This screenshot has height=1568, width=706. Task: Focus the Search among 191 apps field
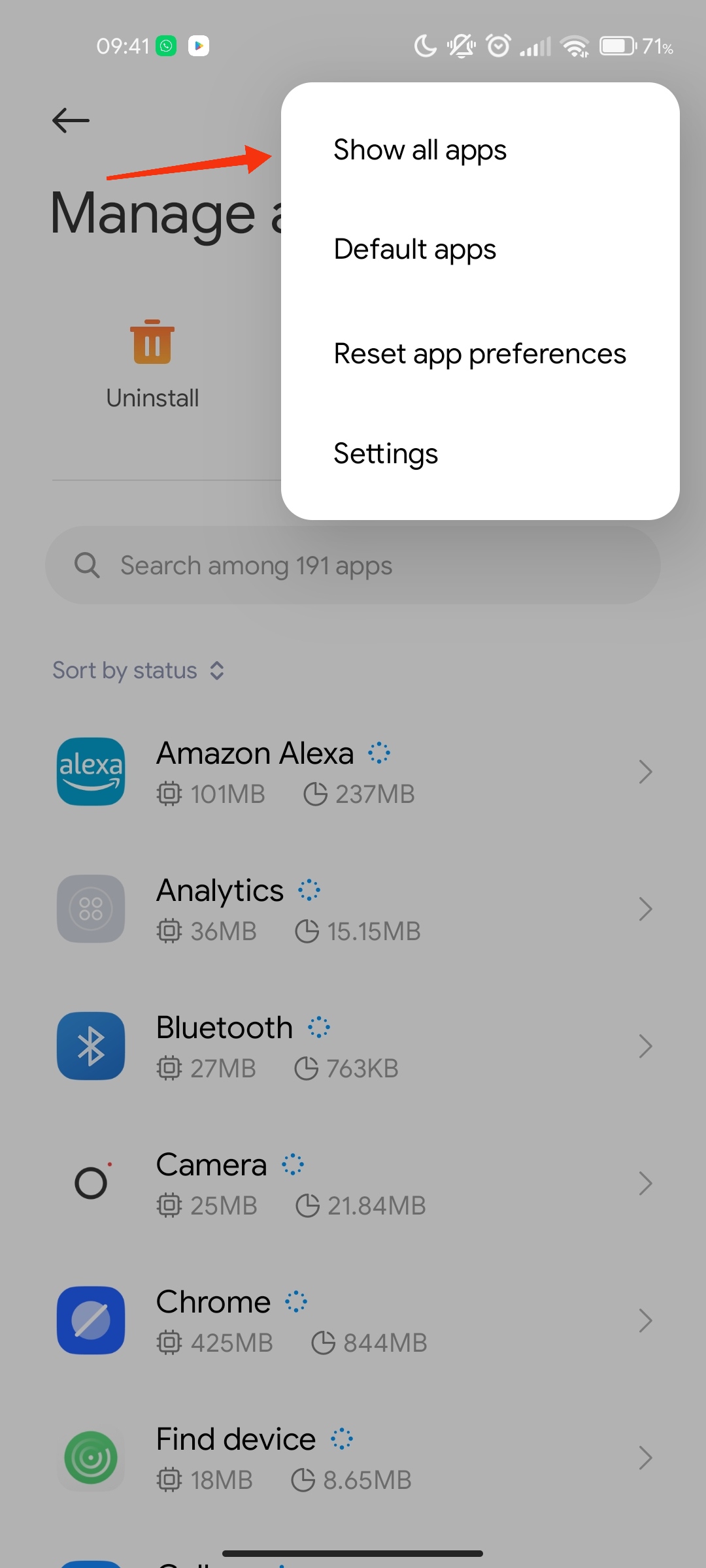coord(353,565)
